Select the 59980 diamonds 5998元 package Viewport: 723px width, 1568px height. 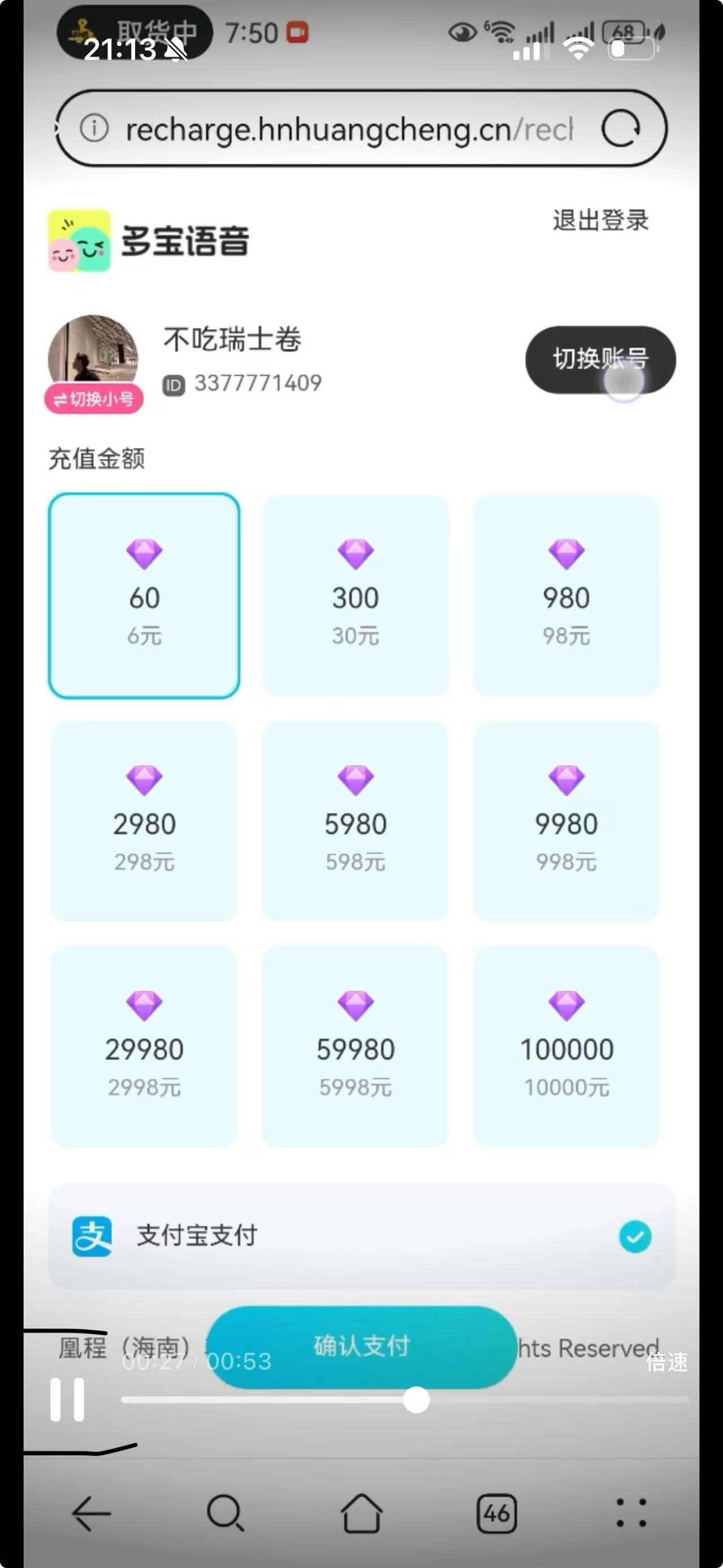pyautogui.click(x=356, y=1046)
